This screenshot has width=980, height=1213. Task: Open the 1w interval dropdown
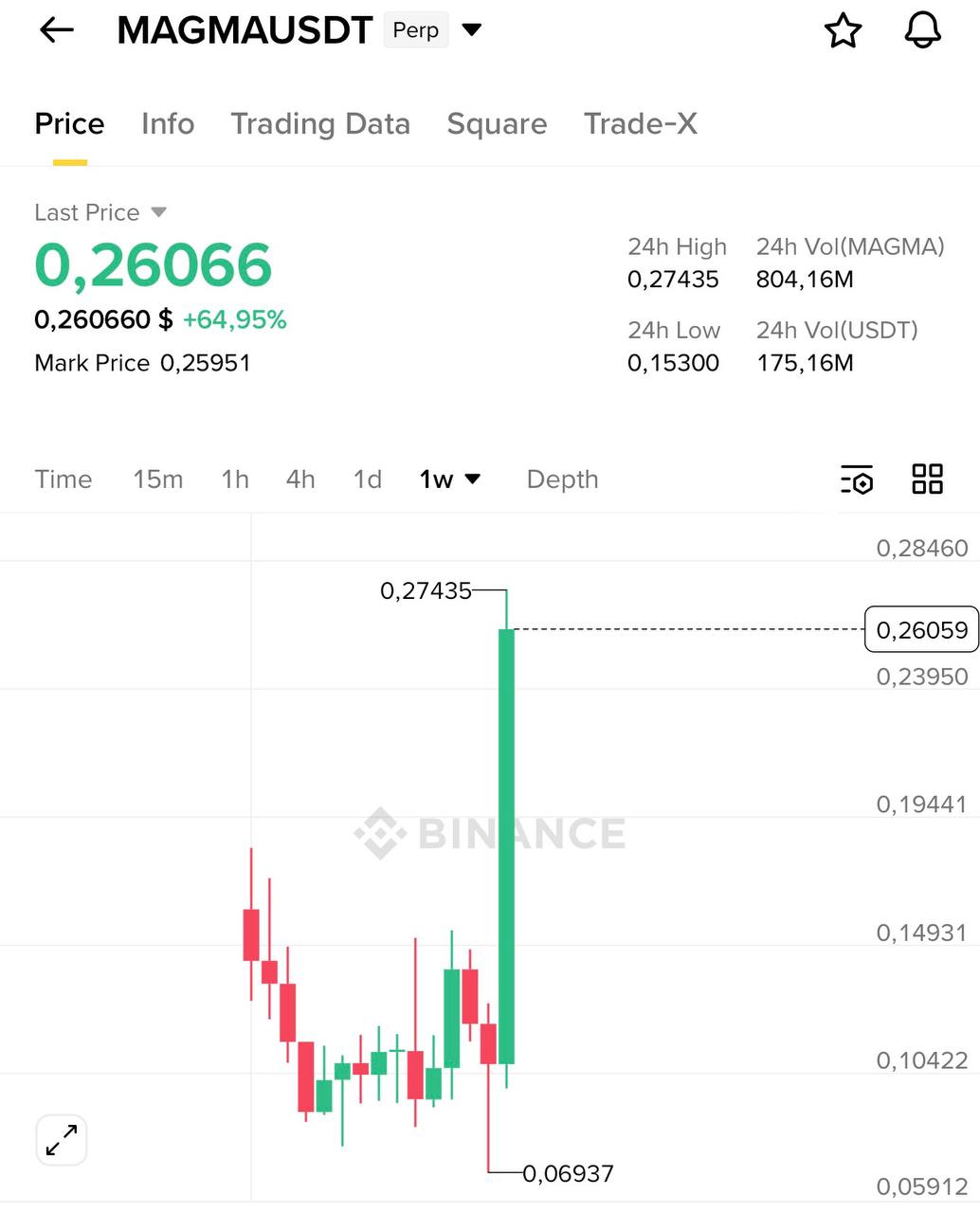pyautogui.click(x=450, y=480)
